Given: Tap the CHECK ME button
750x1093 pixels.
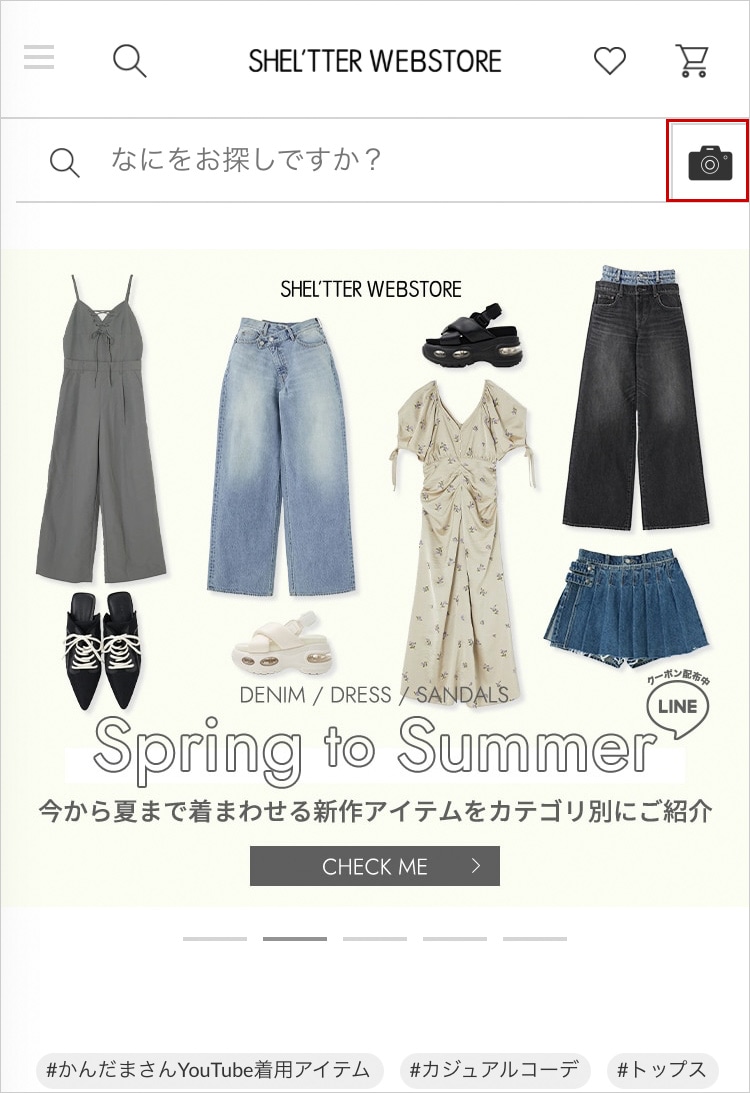Looking at the screenshot, I should (375, 866).
